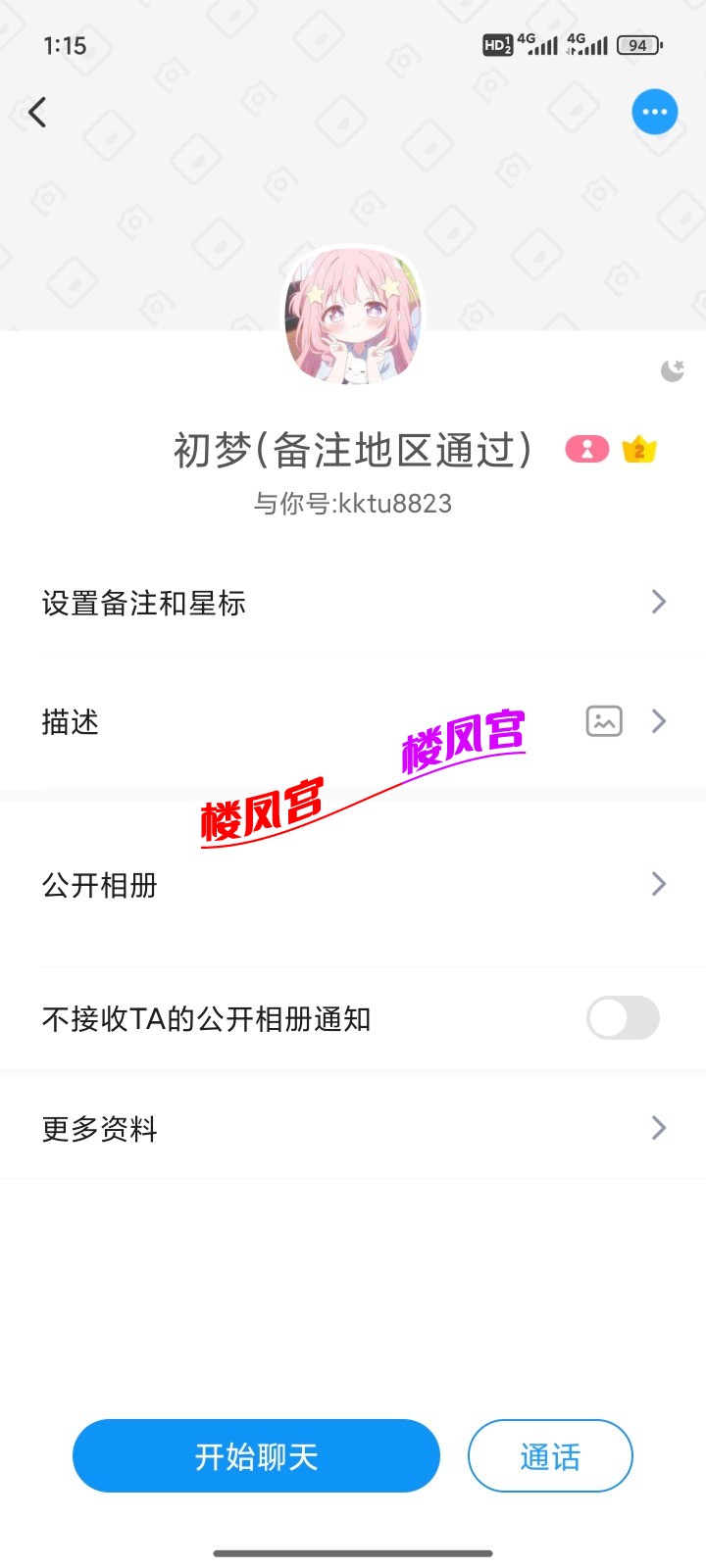The image size is (706, 1568).
Task: Tap the pink gender badge next to the name
Action: point(586,450)
